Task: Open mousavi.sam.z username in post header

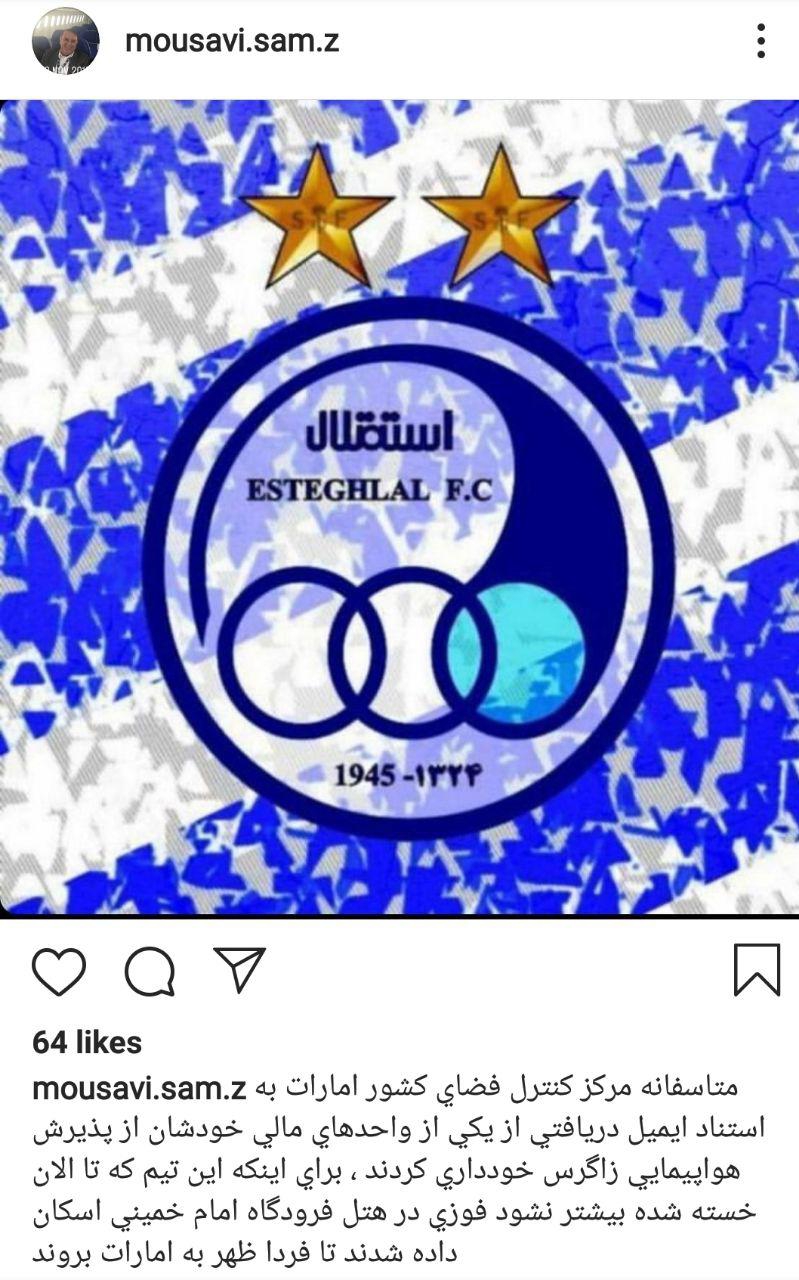Action: [231, 40]
